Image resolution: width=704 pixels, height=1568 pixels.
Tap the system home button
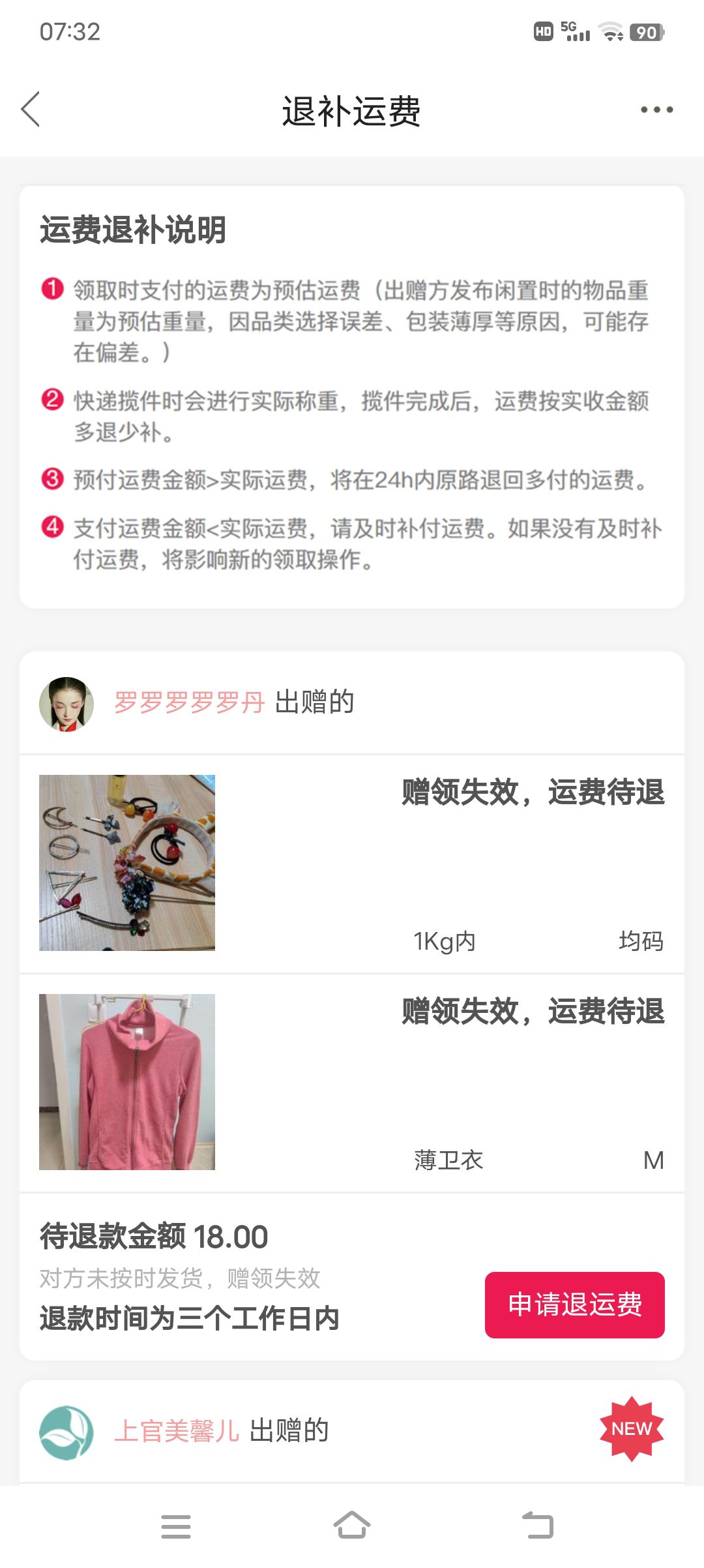[x=352, y=1526]
